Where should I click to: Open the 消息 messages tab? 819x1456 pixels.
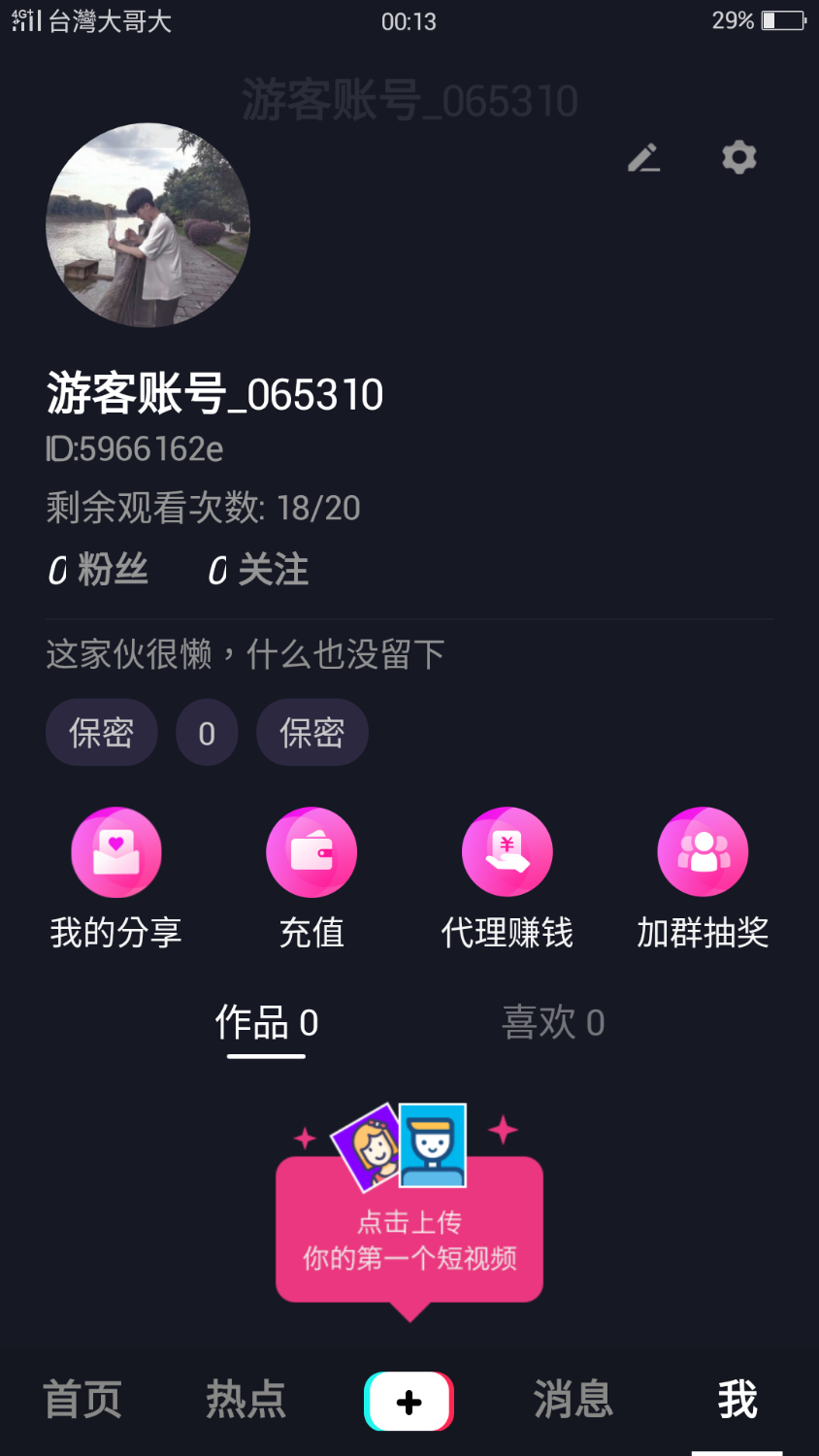coord(573,1400)
